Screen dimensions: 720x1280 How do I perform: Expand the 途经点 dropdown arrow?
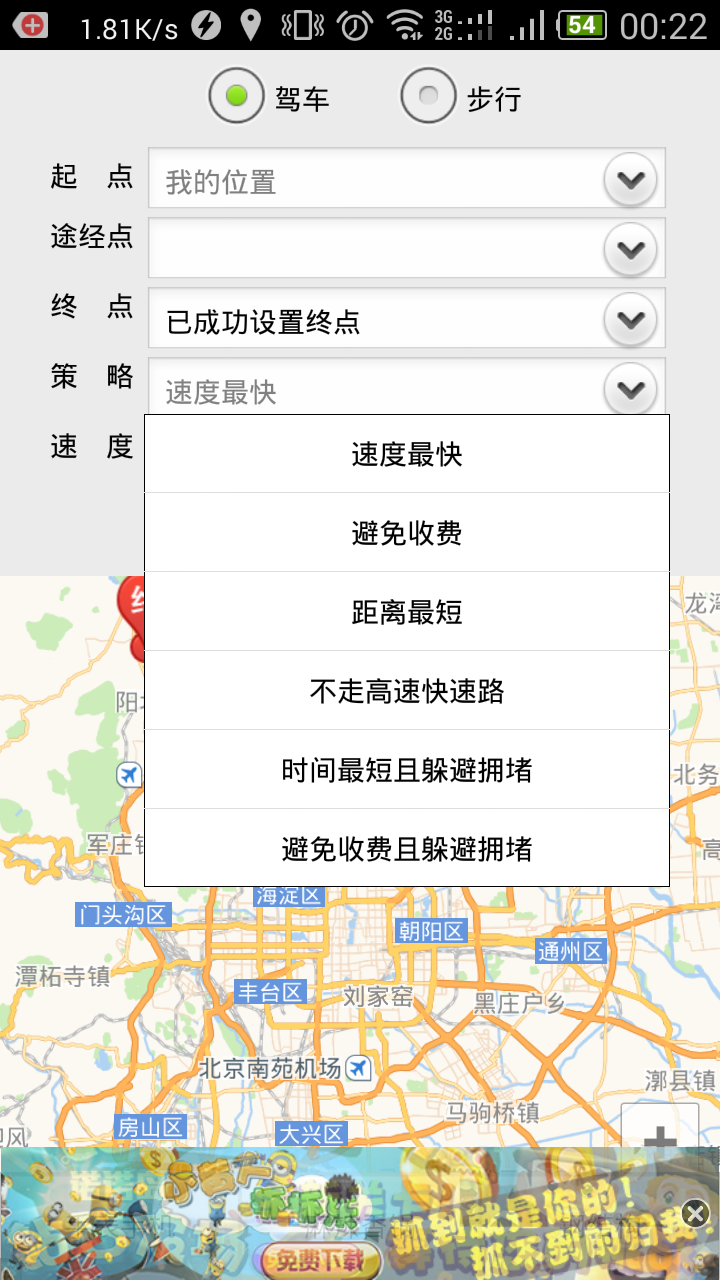pyautogui.click(x=631, y=249)
